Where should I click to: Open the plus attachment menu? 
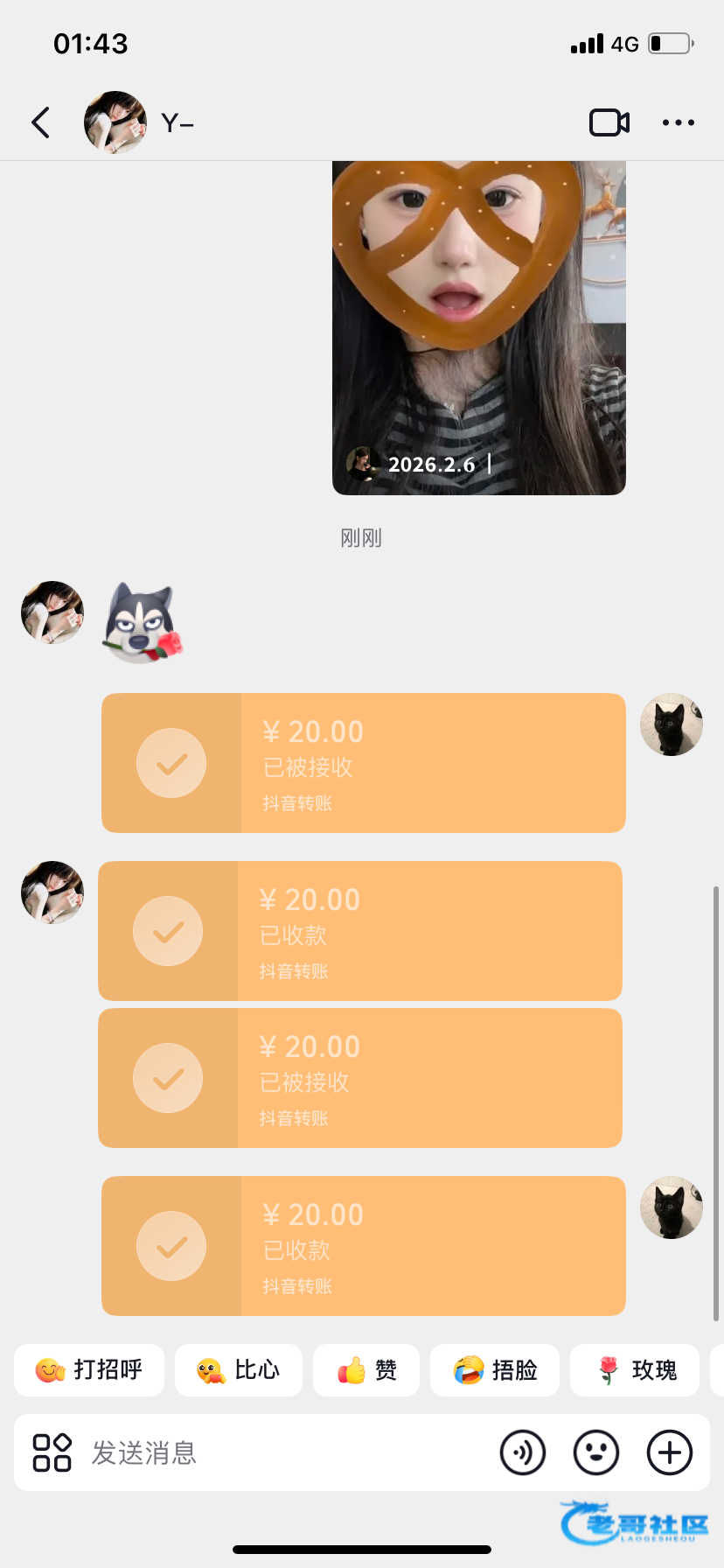pyautogui.click(x=670, y=1452)
